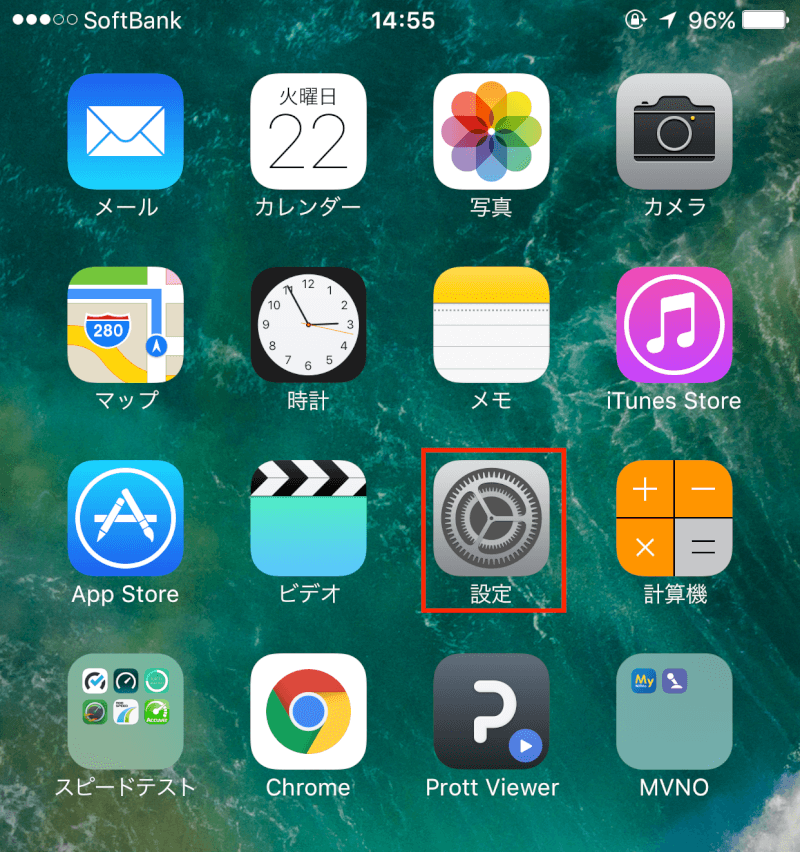Open the 設定 settings app

coord(491,518)
